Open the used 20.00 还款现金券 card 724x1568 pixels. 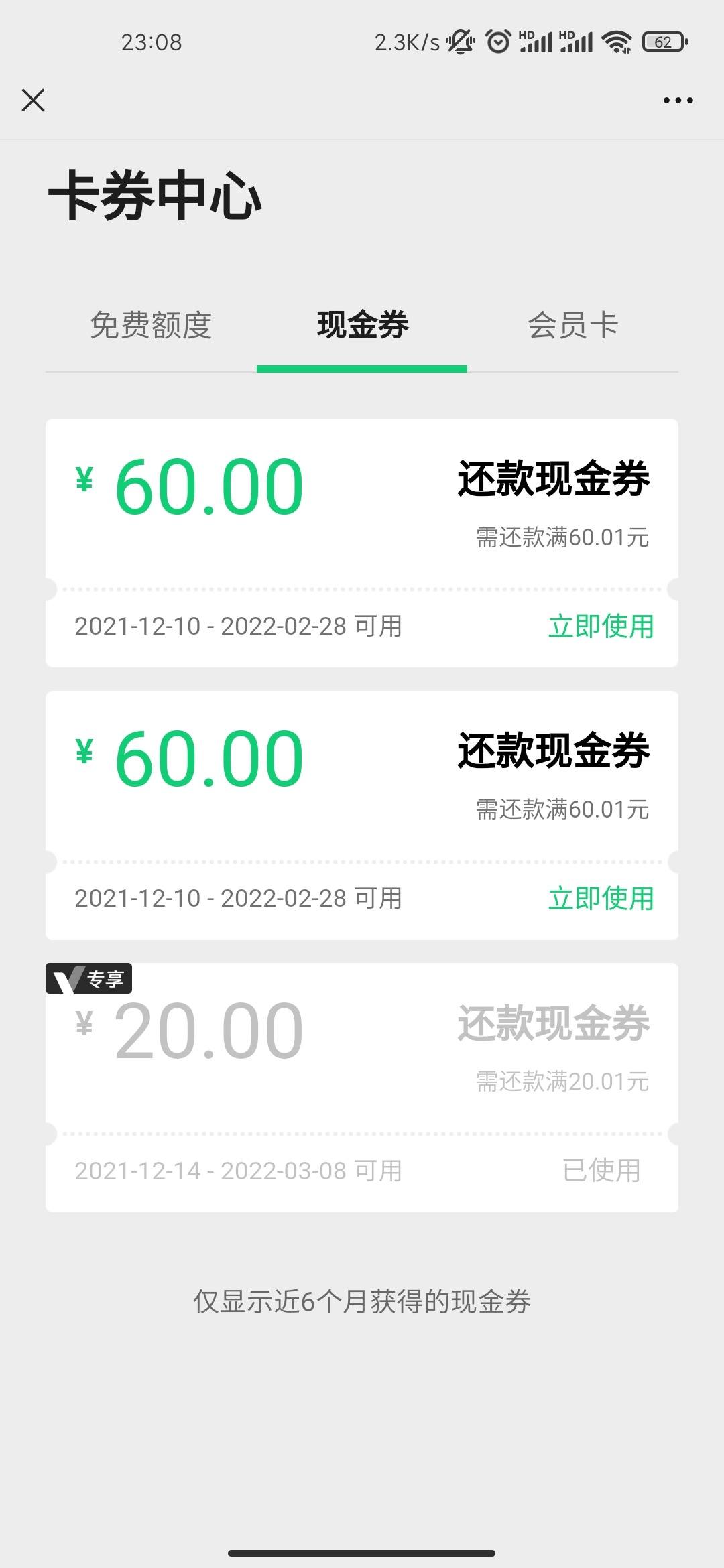point(362,1087)
